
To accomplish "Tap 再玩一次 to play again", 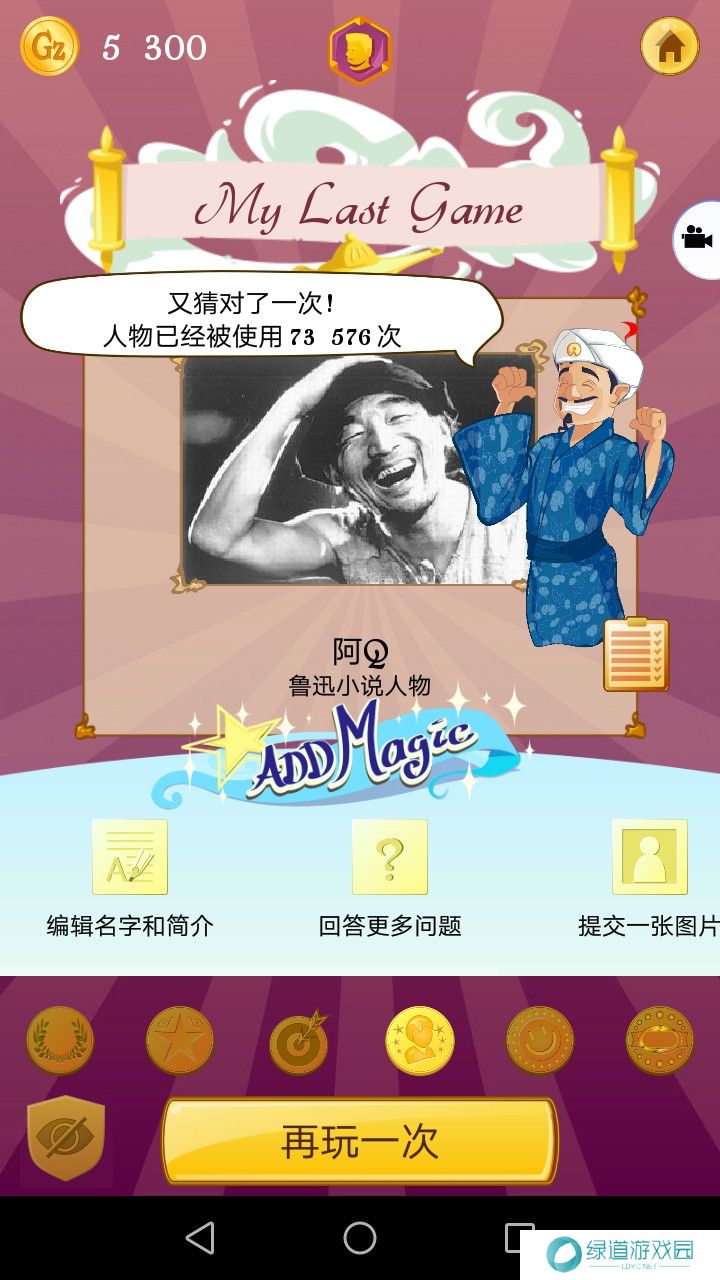I will [360, 1141].
